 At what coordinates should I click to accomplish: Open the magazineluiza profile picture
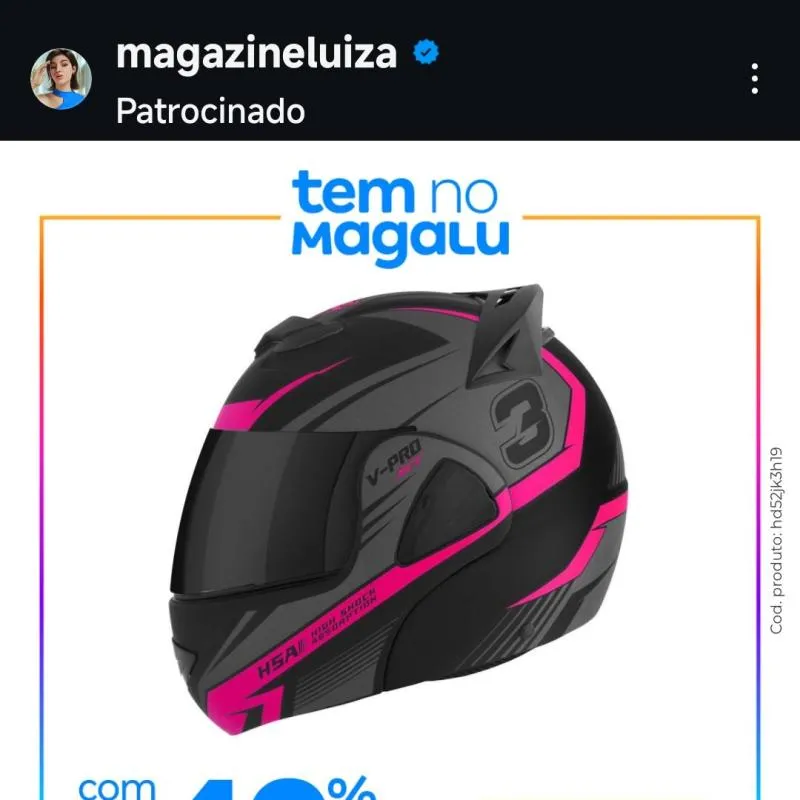[61, 78]
